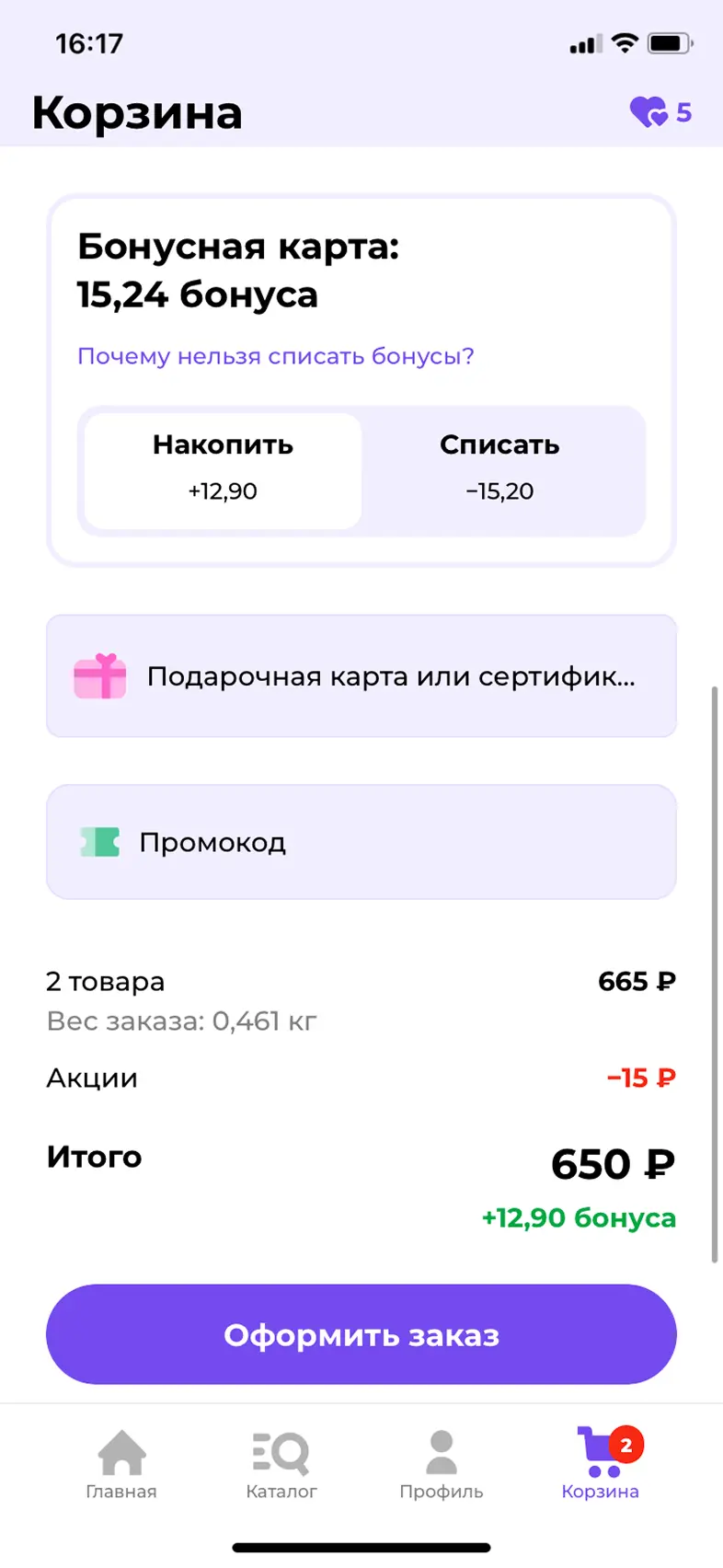Open Подарочная карта или сертификат row
The height and width of the screenshot is (1568, 723).
tap(361, 676)
